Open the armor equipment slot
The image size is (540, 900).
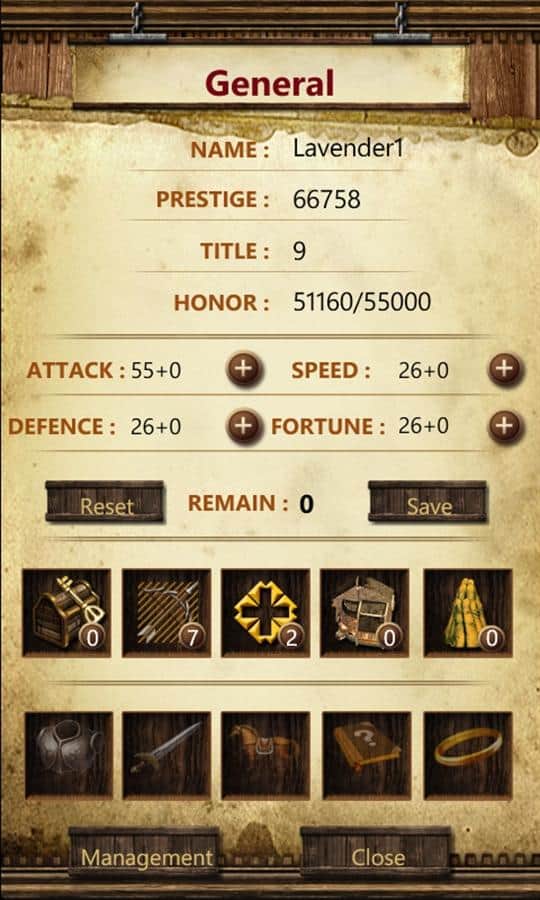pyautogui.click(x=69, y=755)
